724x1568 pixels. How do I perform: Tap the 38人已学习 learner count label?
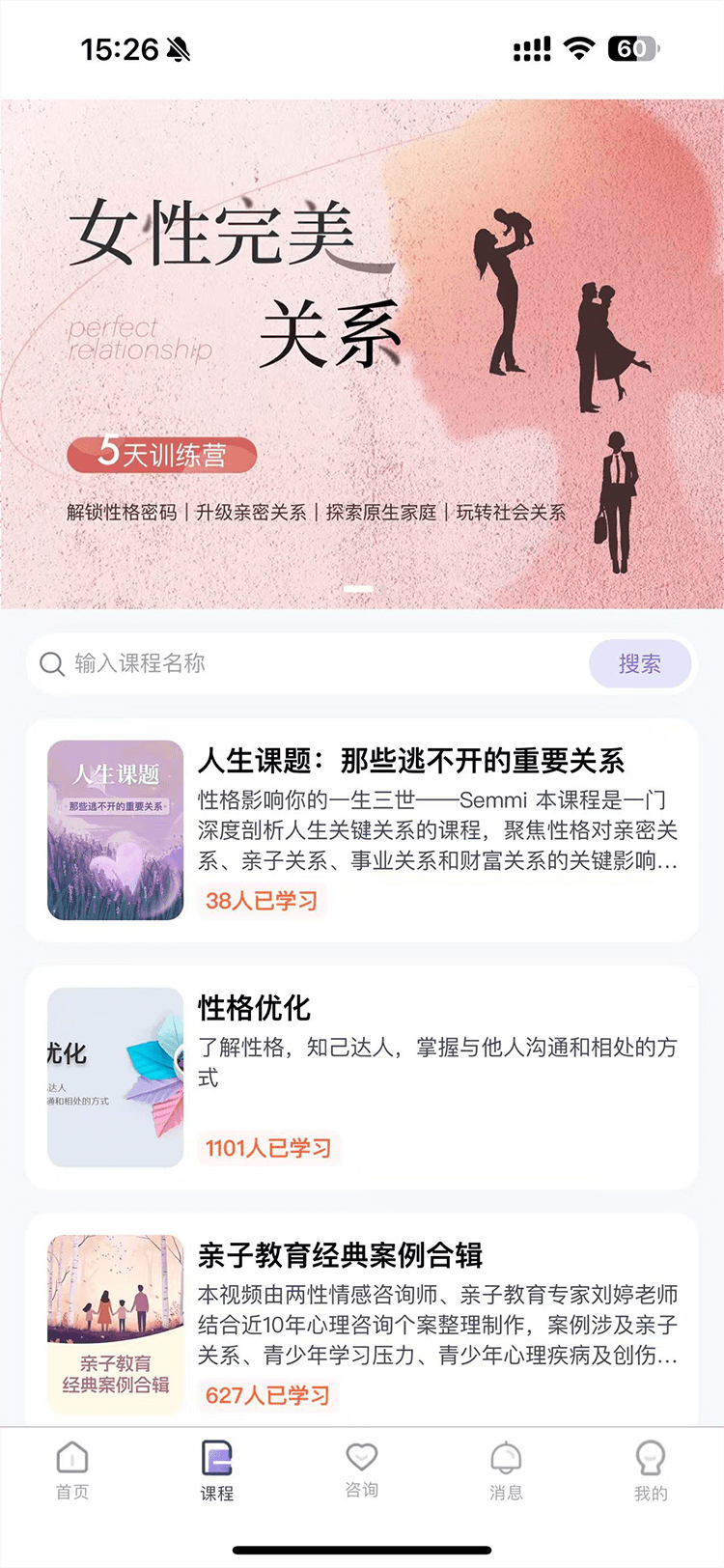(x=262, y=901)
